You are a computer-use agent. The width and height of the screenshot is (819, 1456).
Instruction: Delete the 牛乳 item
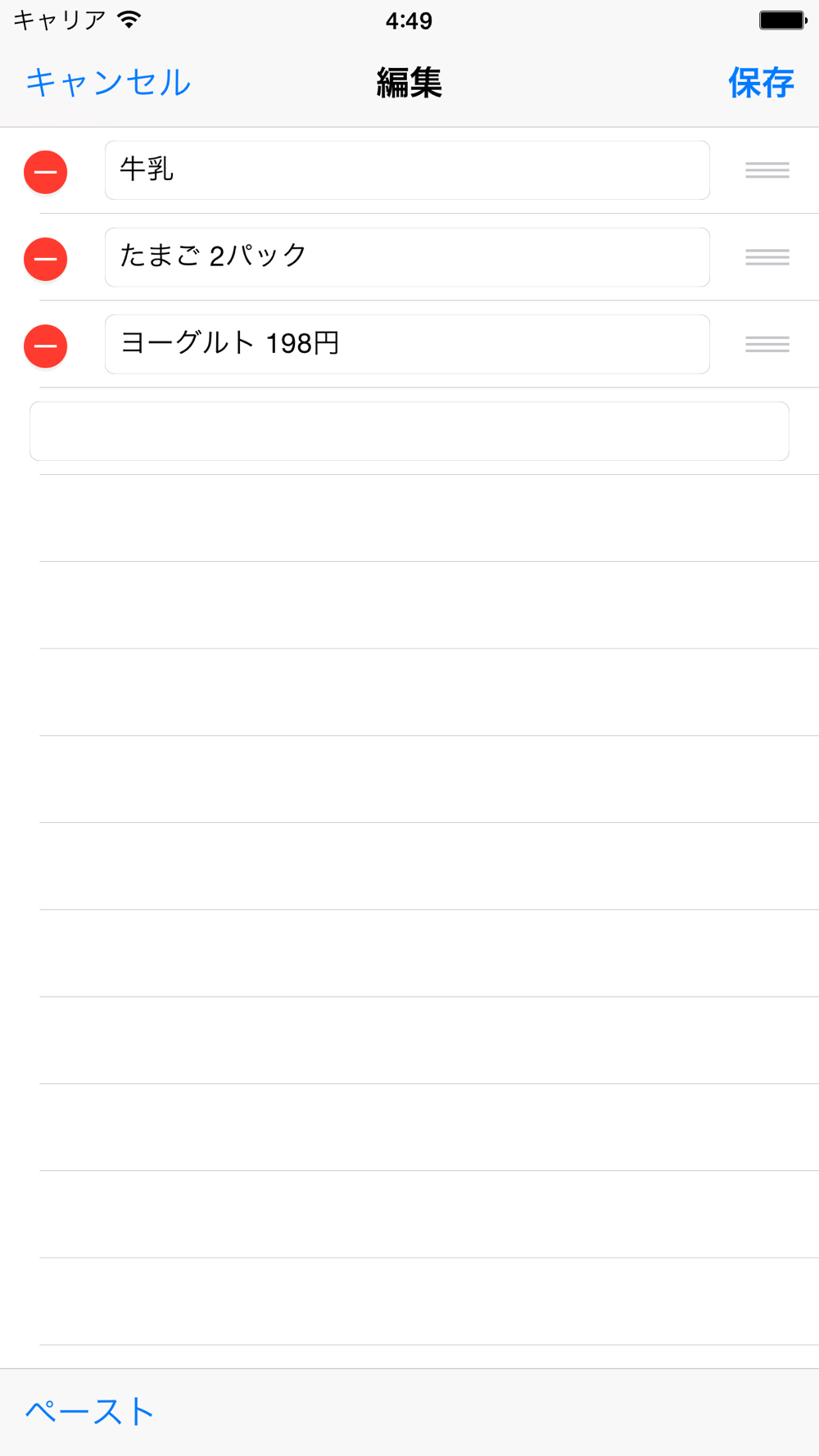pos(46,172)
